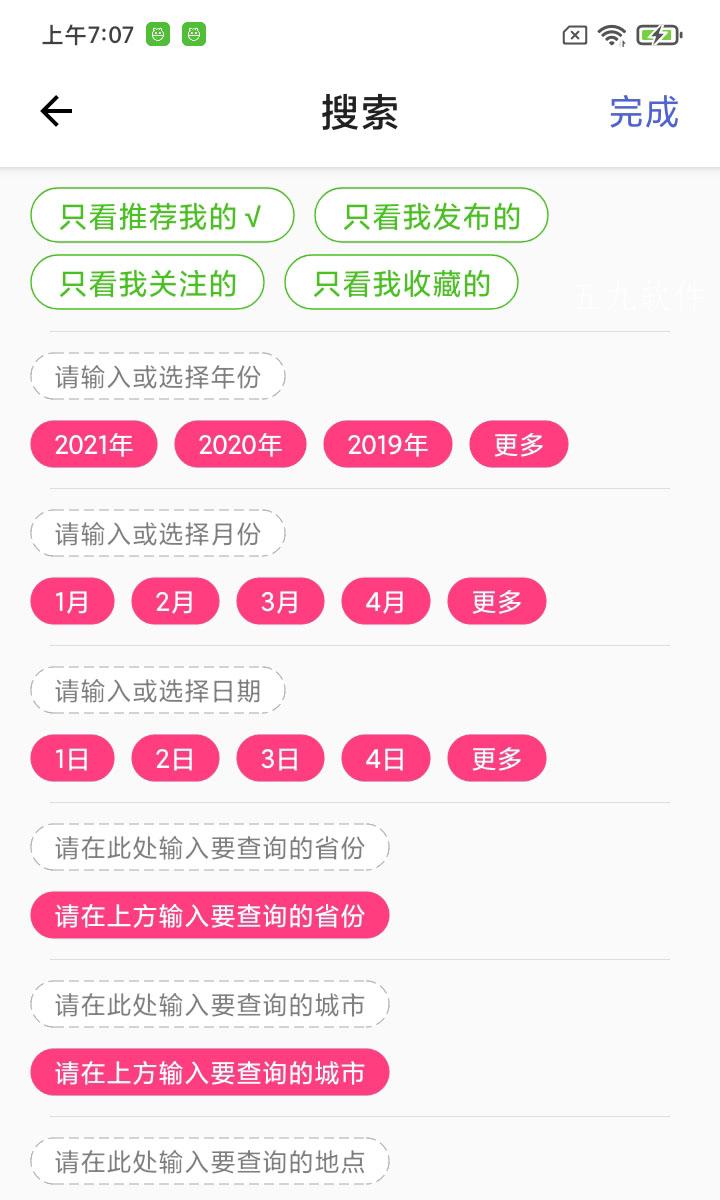The image size is (720, 1200).
Task: Select the 只看我发布的 filter chip
Action: coord(432,216)
